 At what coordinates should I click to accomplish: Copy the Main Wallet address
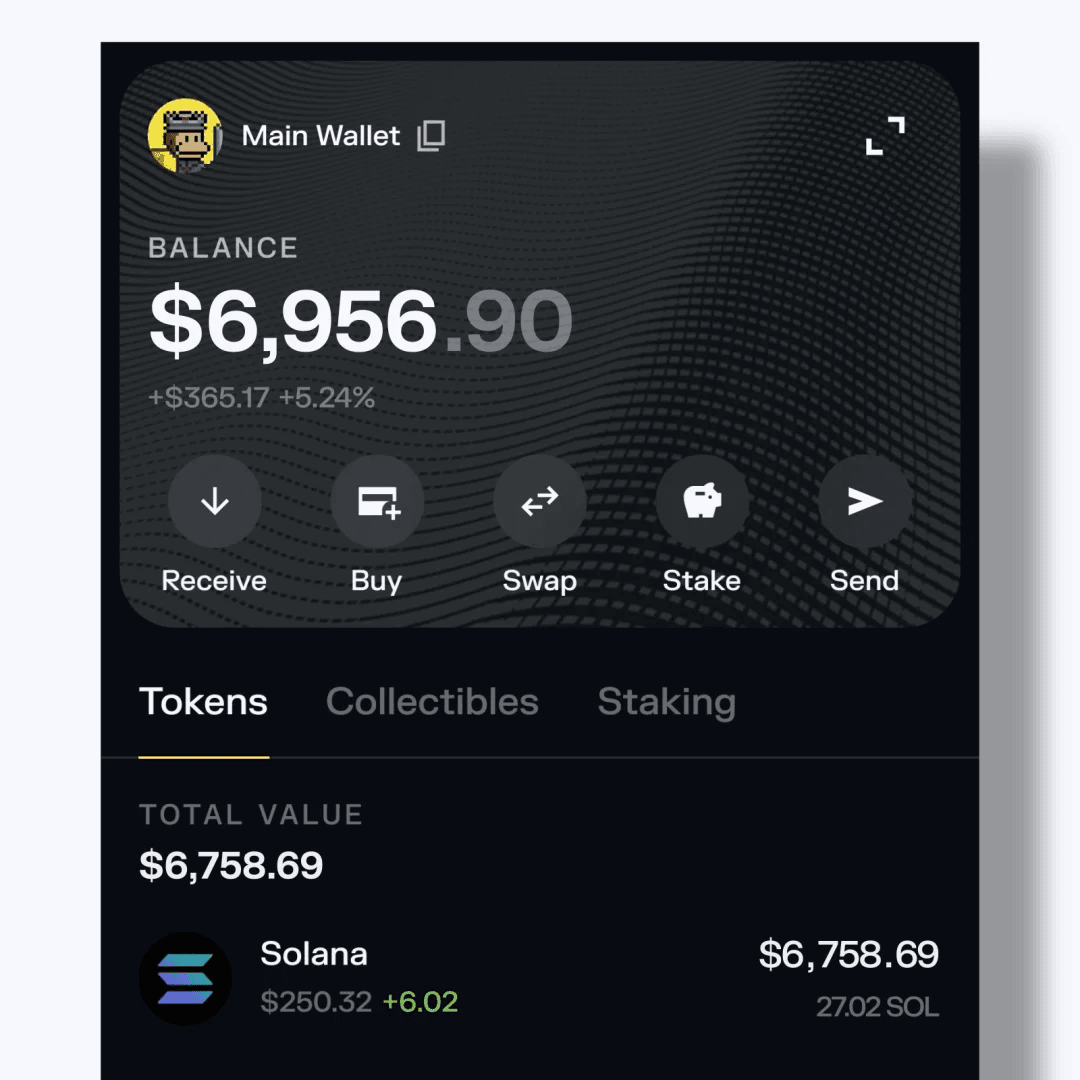431,136
